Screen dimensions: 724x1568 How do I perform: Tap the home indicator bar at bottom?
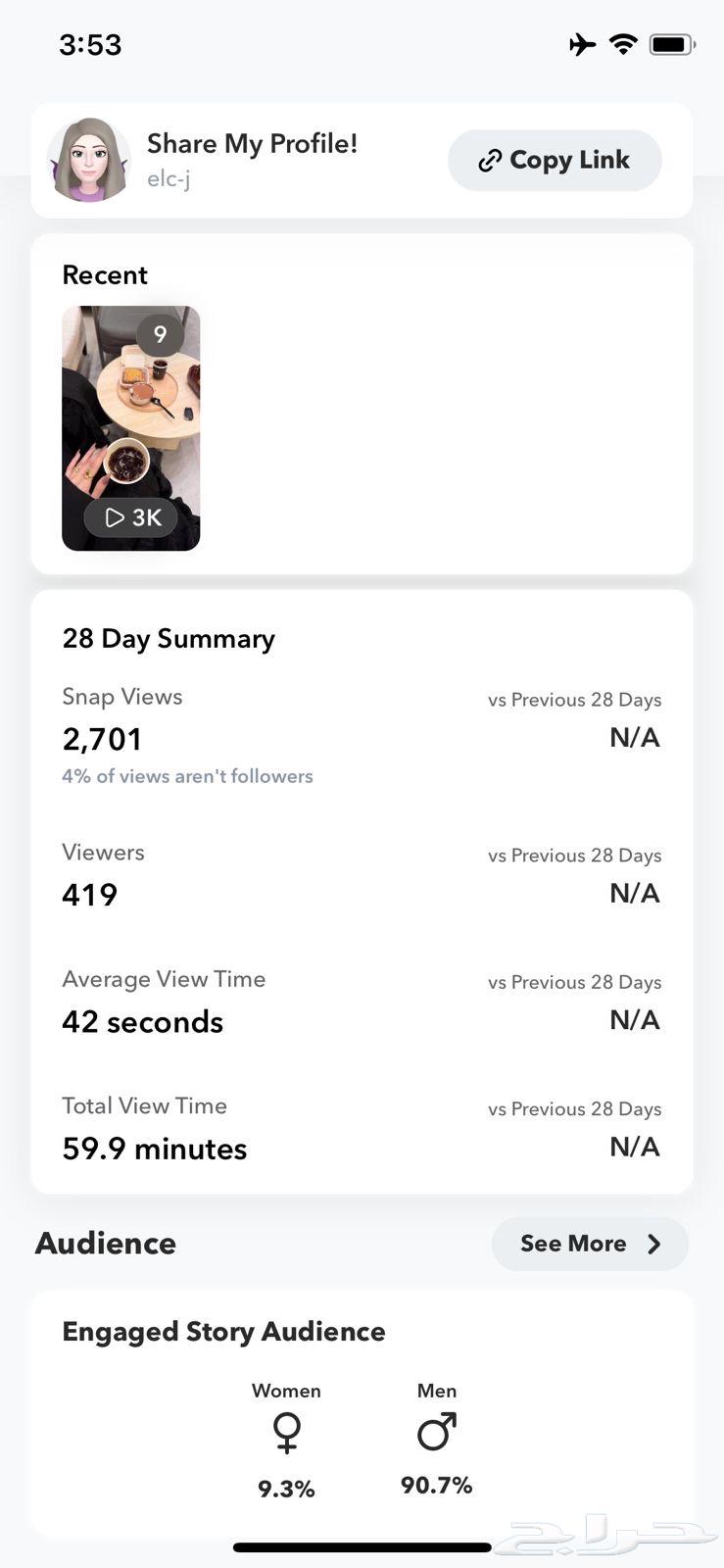[x=362, y=1548]
